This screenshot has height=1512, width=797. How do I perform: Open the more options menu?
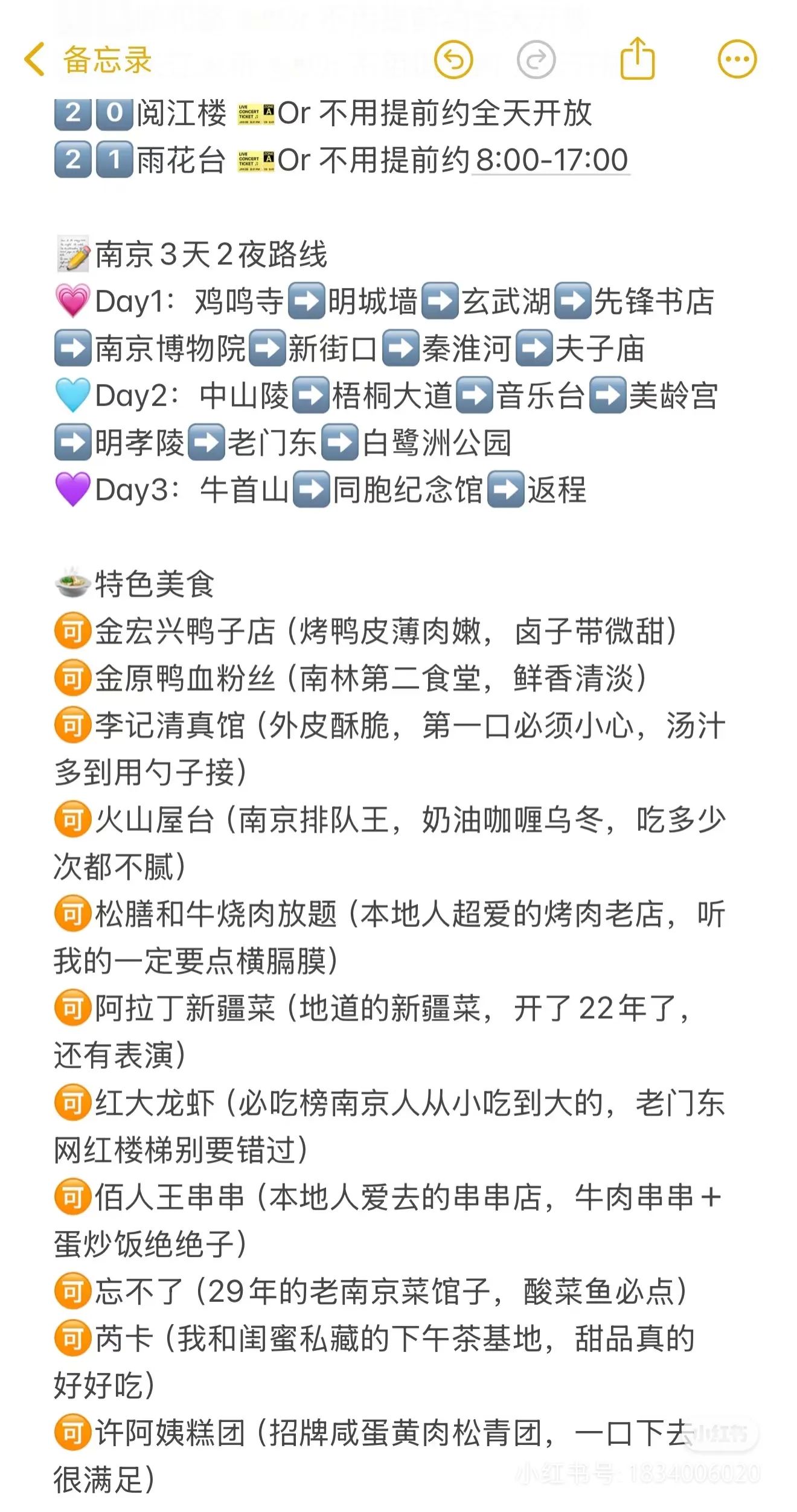tap(737, 59)
